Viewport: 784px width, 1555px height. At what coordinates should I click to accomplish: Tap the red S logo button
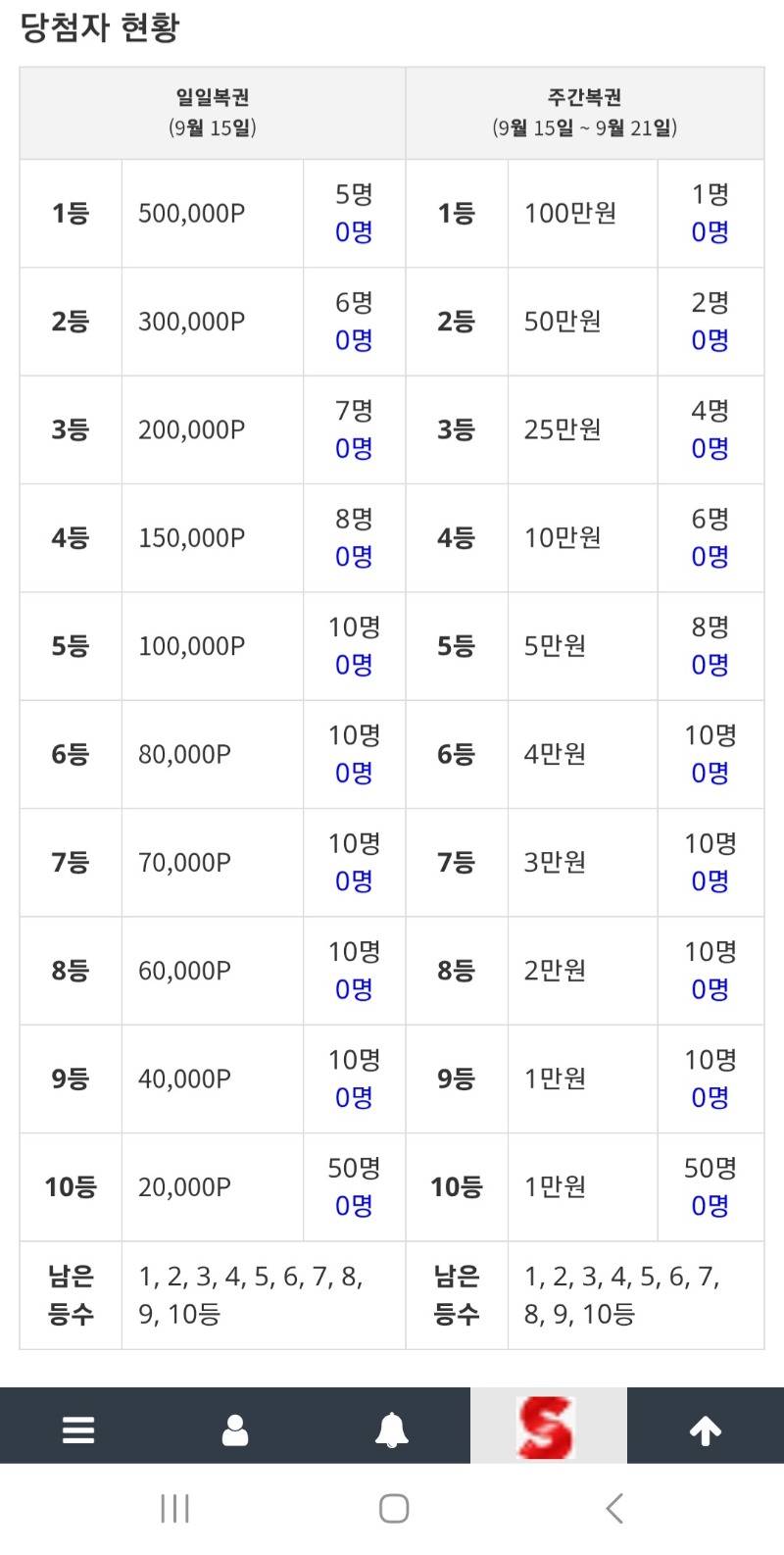click(x=545, y=1428)
